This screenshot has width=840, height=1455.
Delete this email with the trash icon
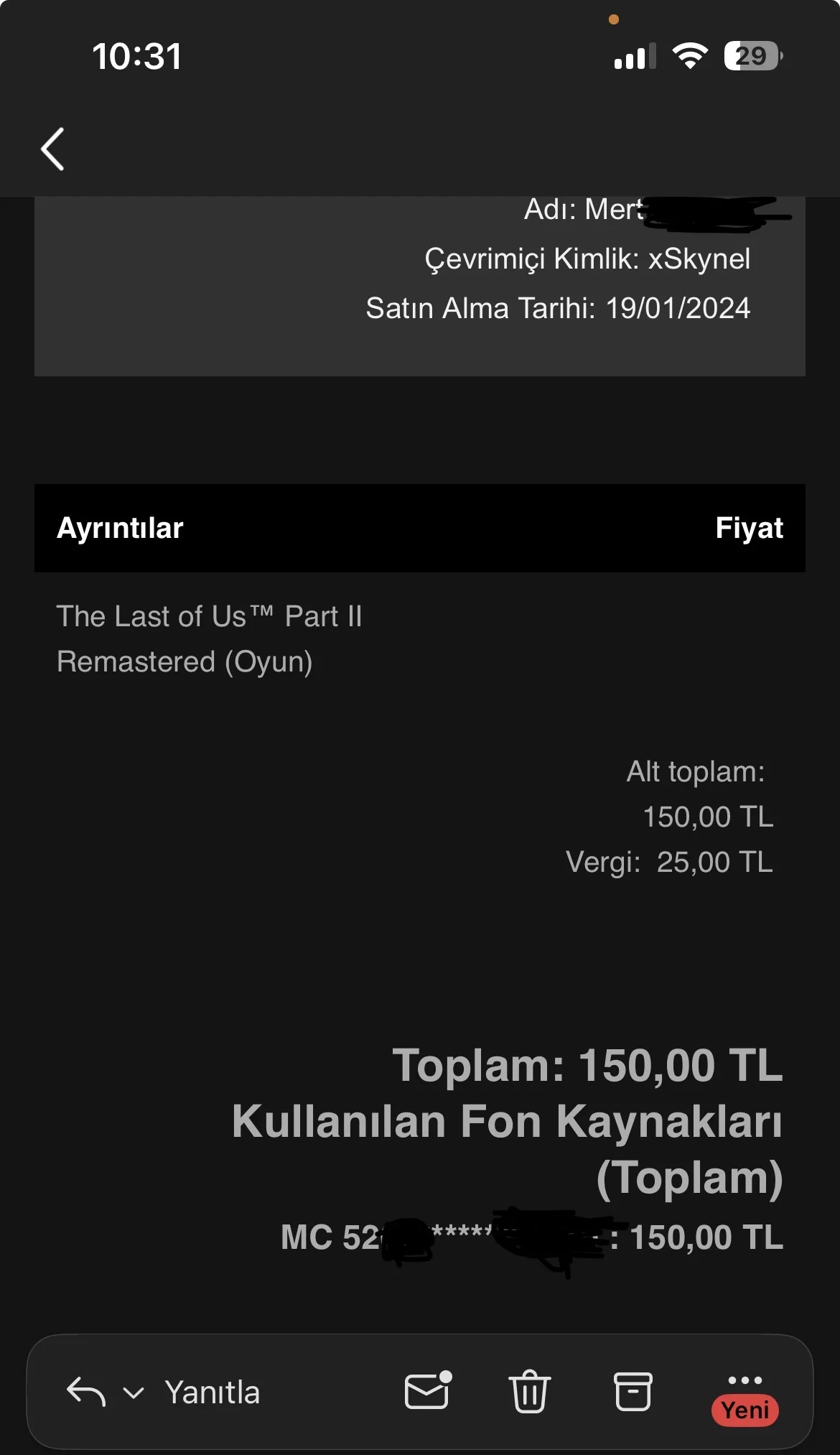coord(530,1391)
